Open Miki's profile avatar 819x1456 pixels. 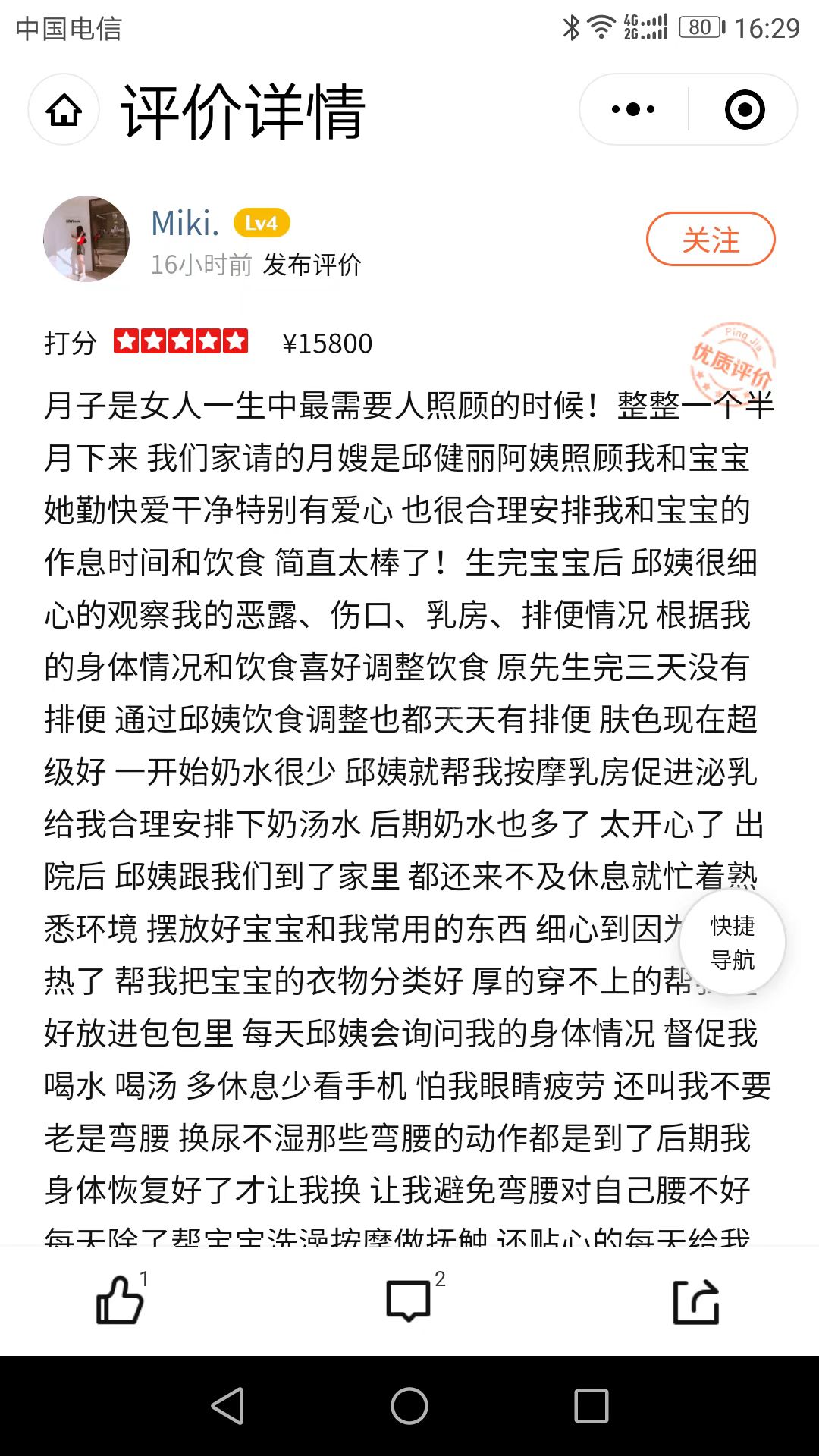[86, 239]
